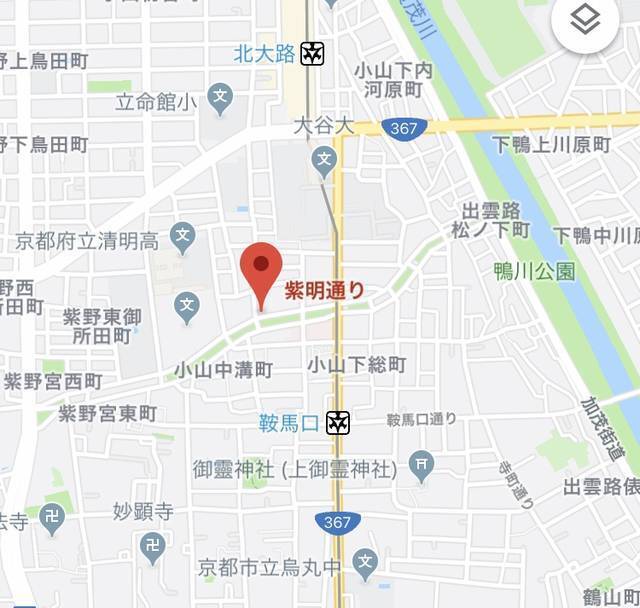640x608 pixels.
Task: Open the 京都市立烏丸中 school marker
Action: coord(366,562)
